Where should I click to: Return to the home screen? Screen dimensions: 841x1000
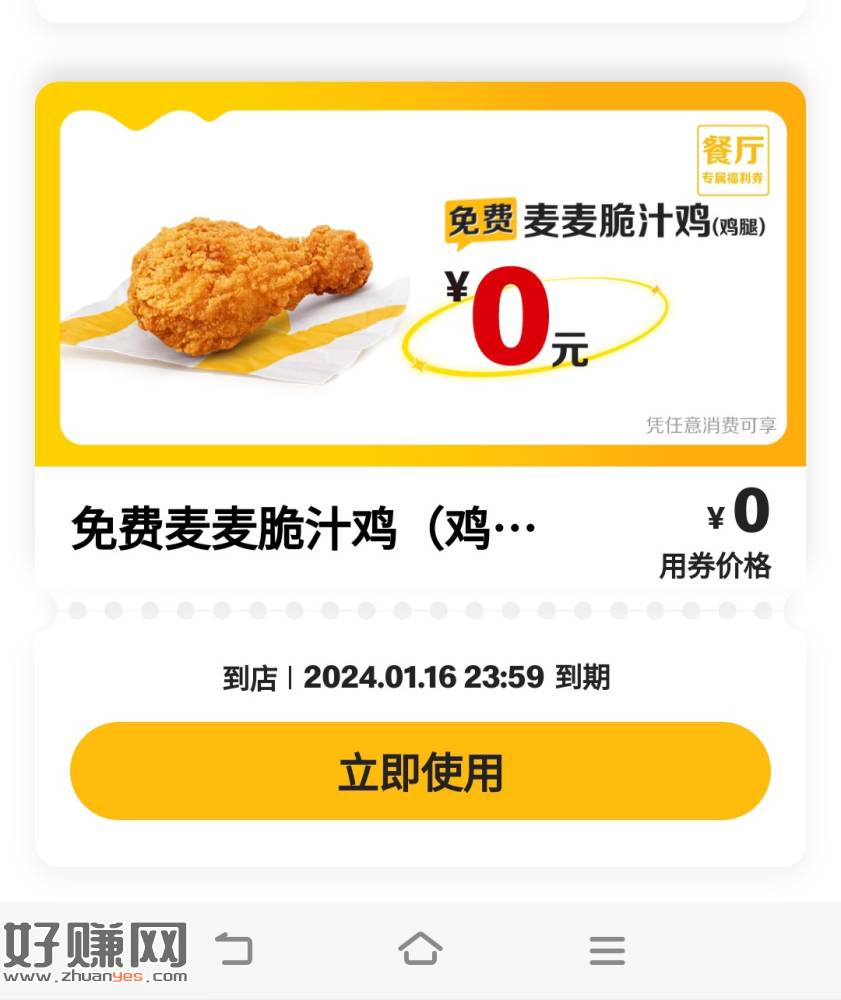(x=420, y=948)
